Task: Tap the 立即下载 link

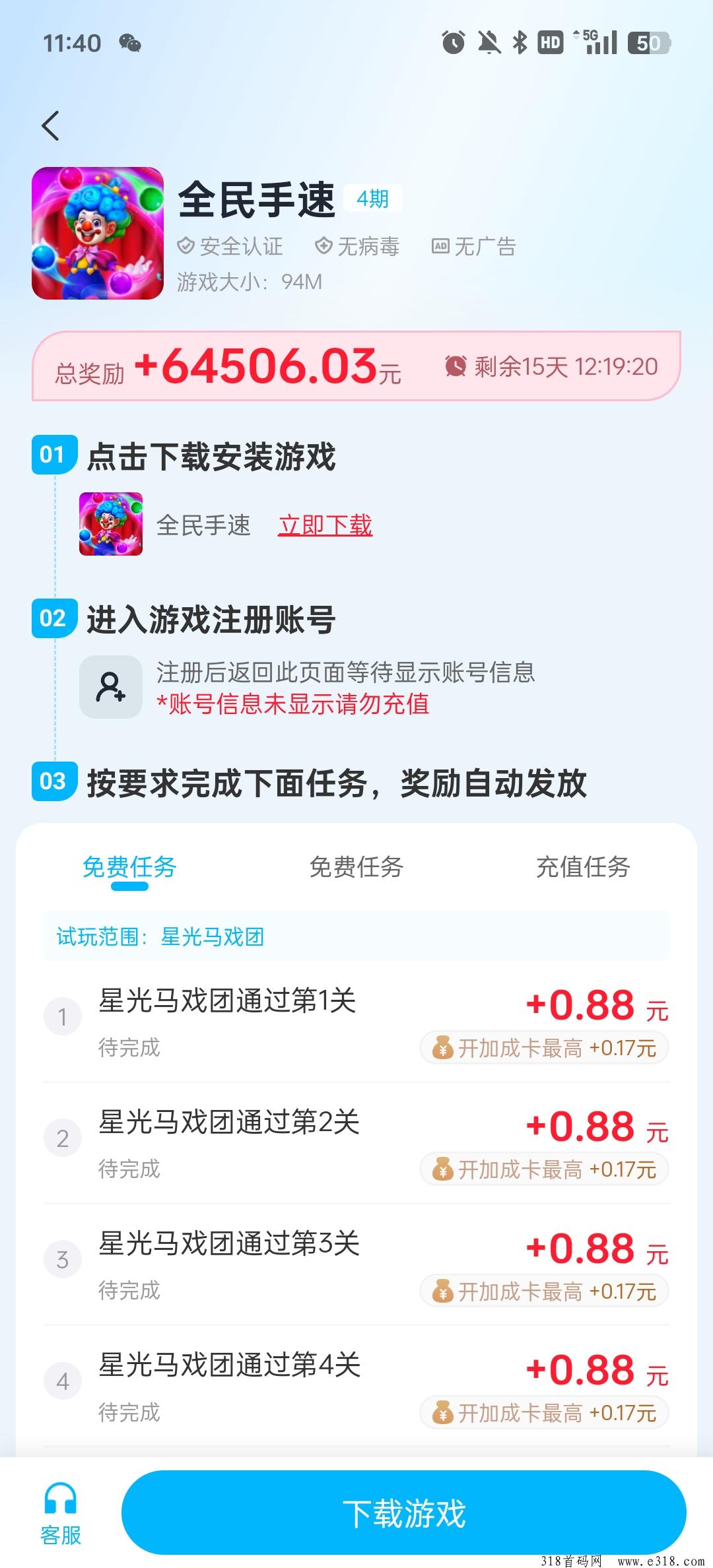Action: coord(325,525)
